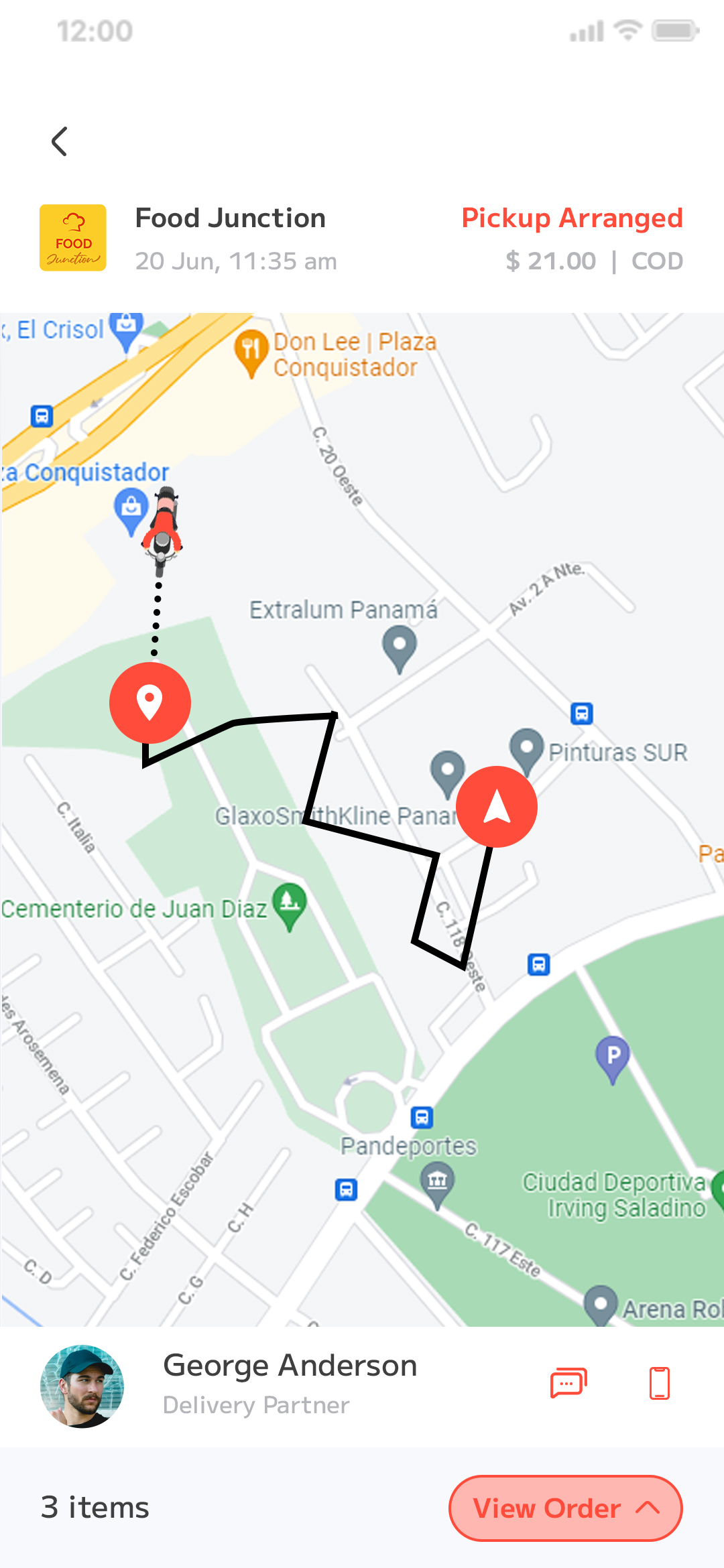Tap the red pickup location pin

click(x=150, y=702)
